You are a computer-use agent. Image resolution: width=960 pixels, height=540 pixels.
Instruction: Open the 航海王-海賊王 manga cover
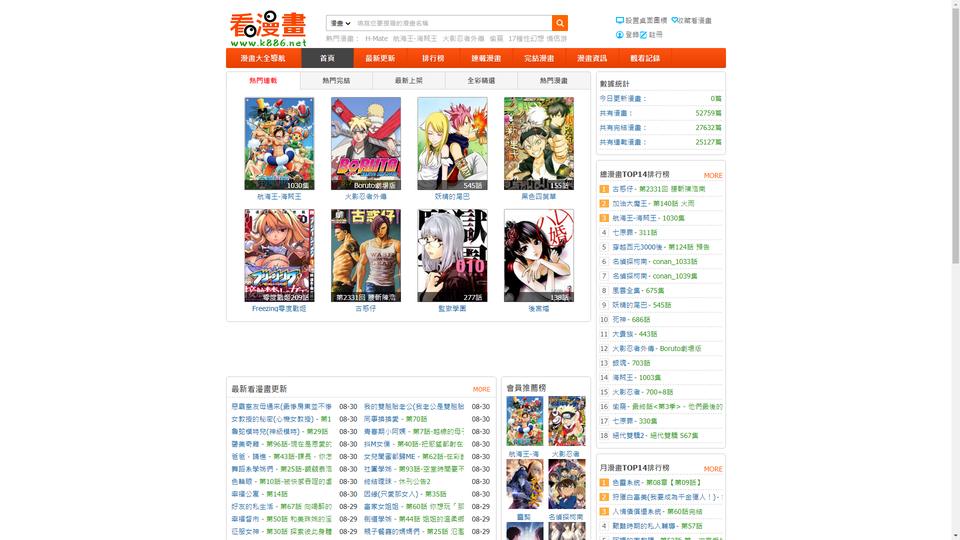point(279,143)
